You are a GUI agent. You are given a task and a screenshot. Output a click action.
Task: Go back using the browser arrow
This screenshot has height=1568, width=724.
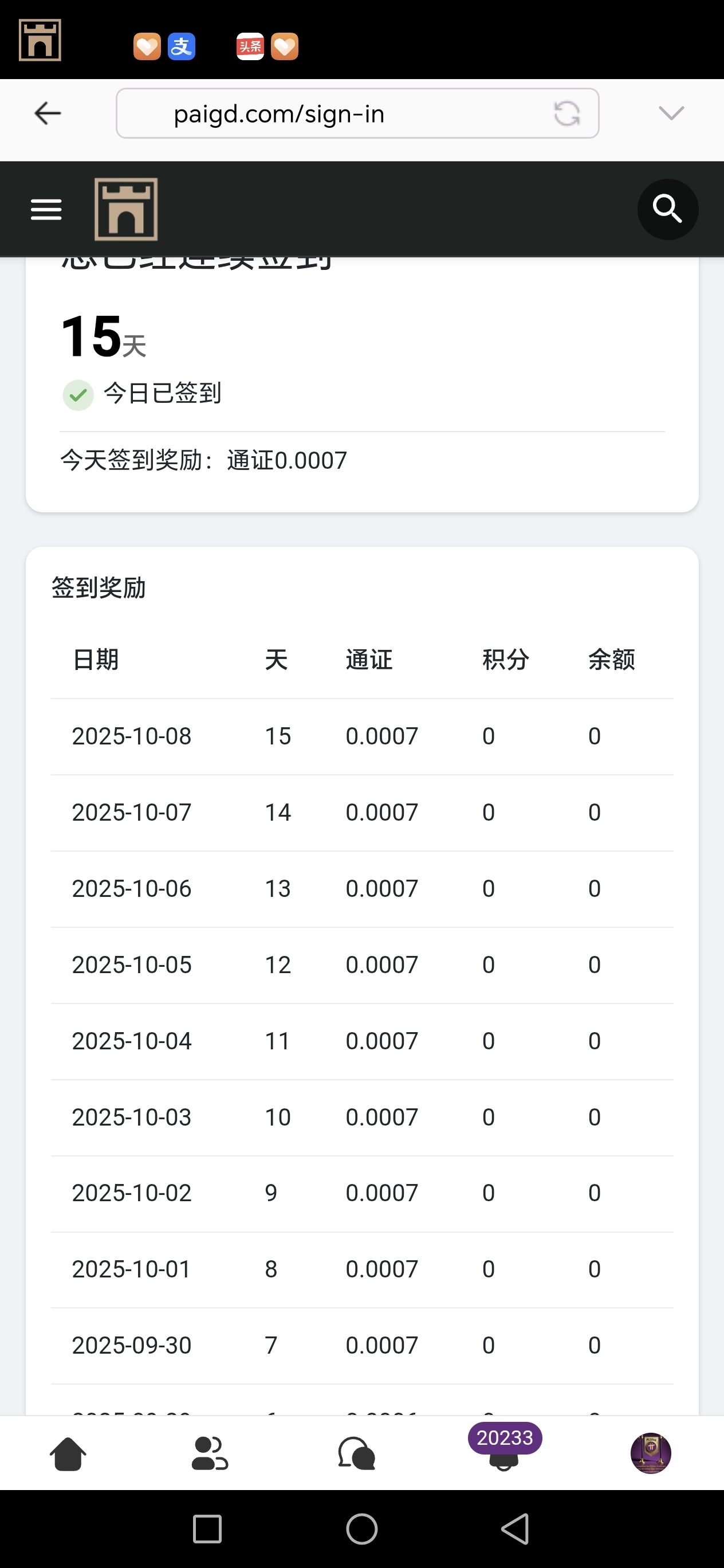coord(48,113)
